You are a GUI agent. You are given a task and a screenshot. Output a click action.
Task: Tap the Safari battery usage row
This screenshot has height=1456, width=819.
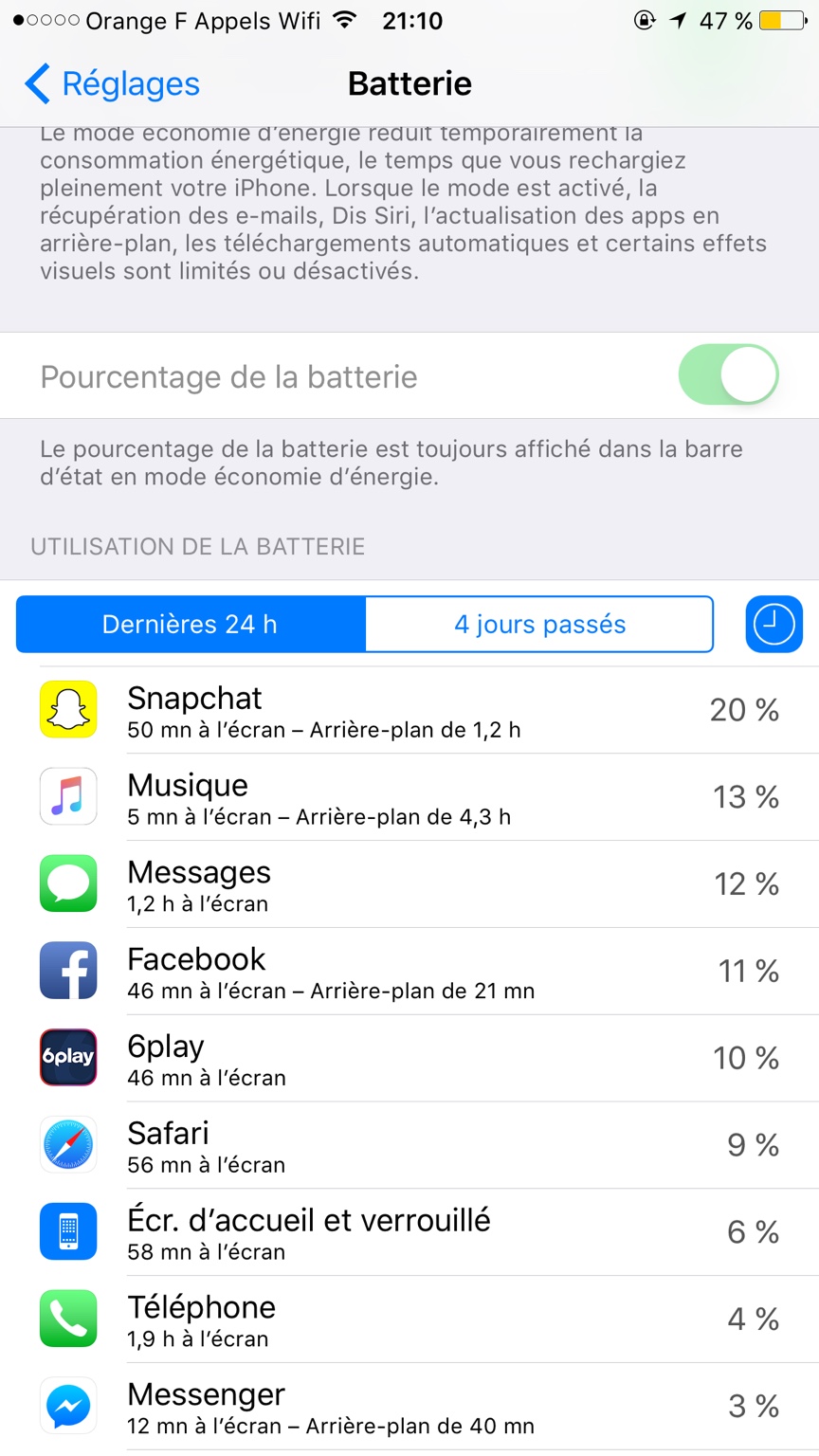pyautogui.click(x=409, y=1145)
